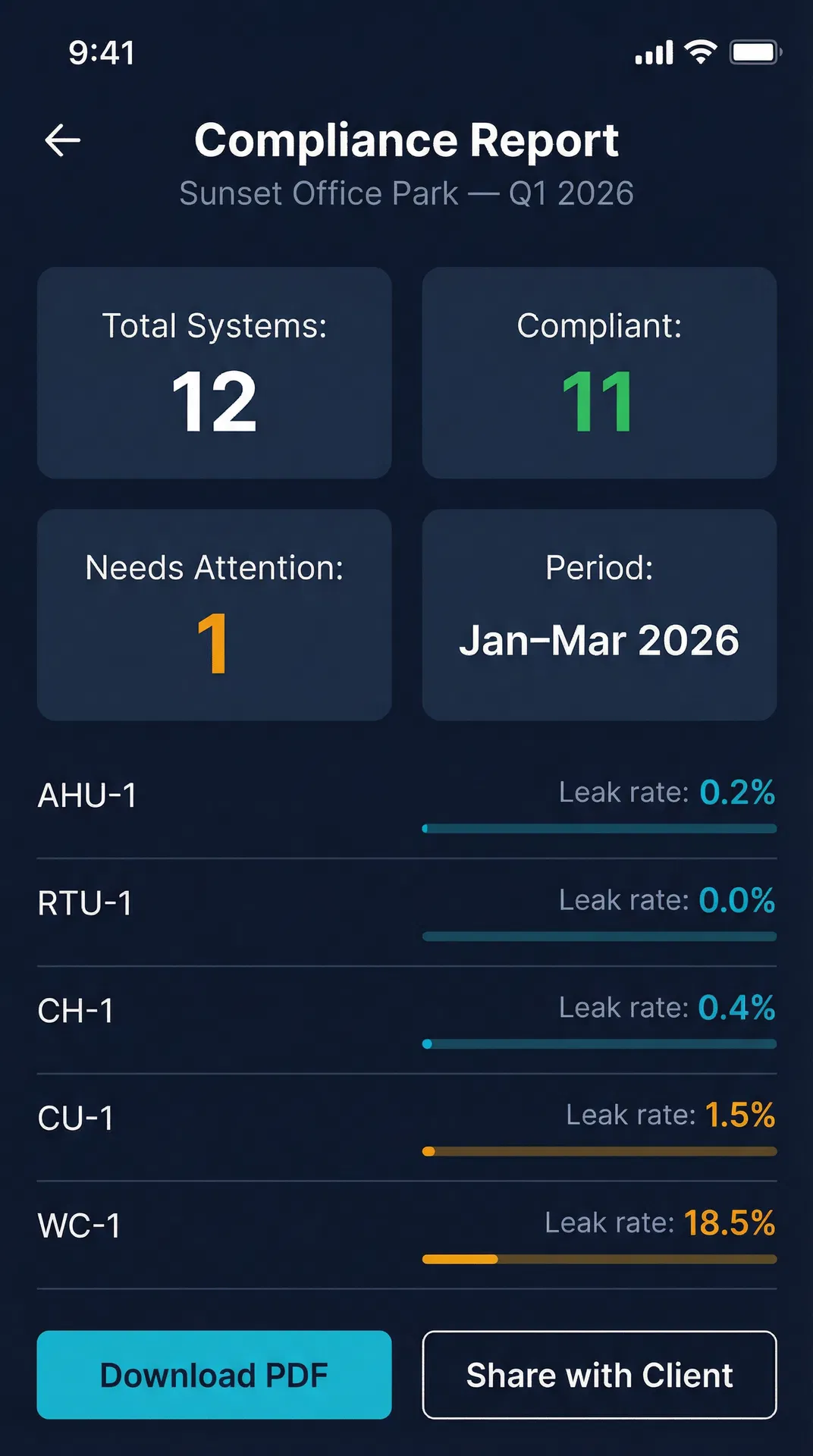Tap the Wi-Fi icon in status bar

pos(702,52)
